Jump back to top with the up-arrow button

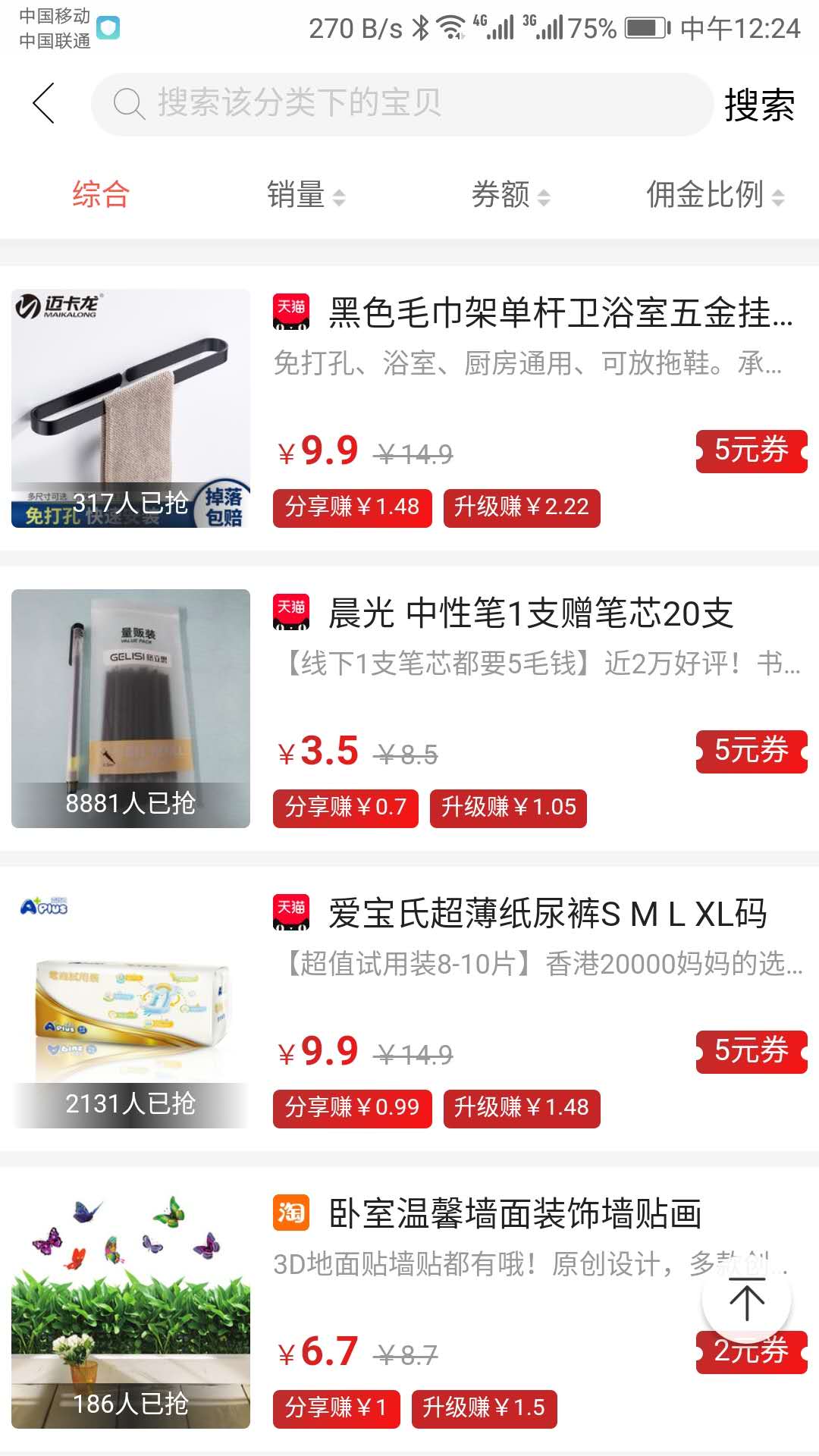point(746,1300)
